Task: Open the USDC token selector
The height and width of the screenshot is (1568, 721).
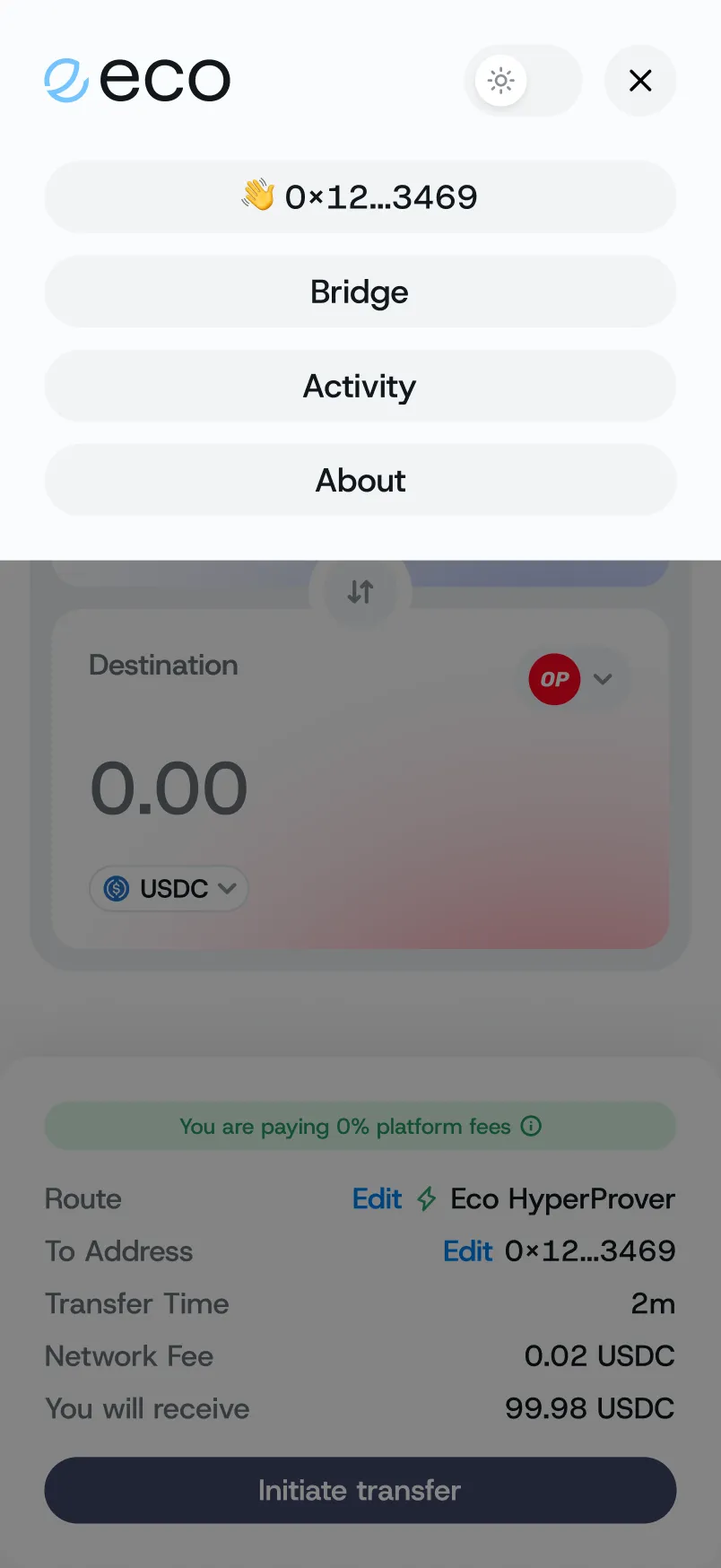Action: (x=169, y=889)
